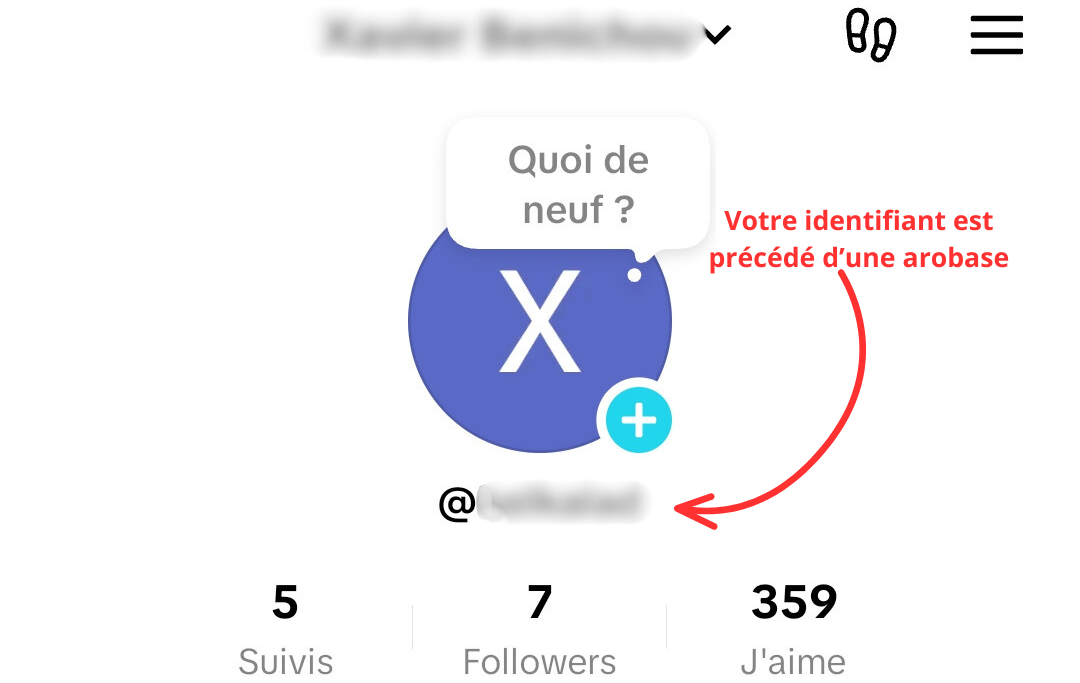1080x683 pixels.
Task: Open profile views footprints icon
Action: pos(870,36)
